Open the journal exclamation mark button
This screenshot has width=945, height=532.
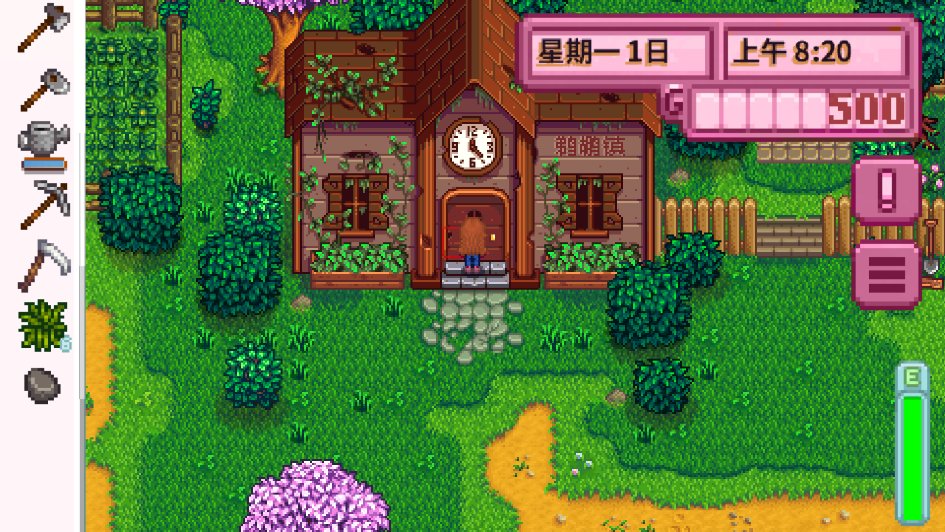click(885, 190)
